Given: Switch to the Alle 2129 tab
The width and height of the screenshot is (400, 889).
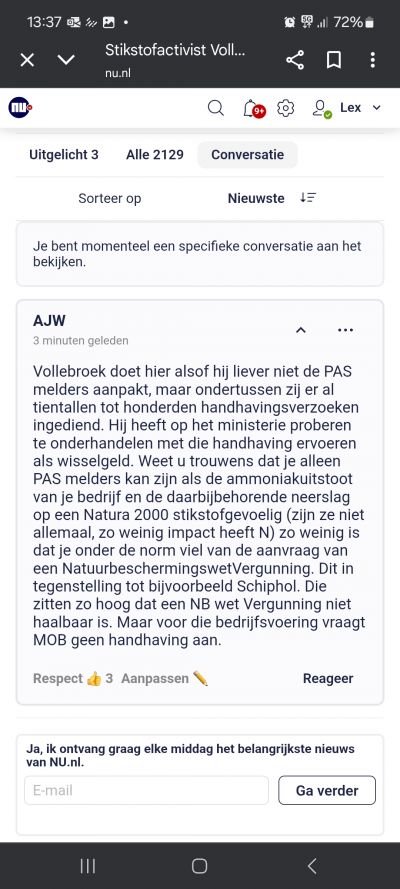Looking at the screenshot, I should pos(155,155).
